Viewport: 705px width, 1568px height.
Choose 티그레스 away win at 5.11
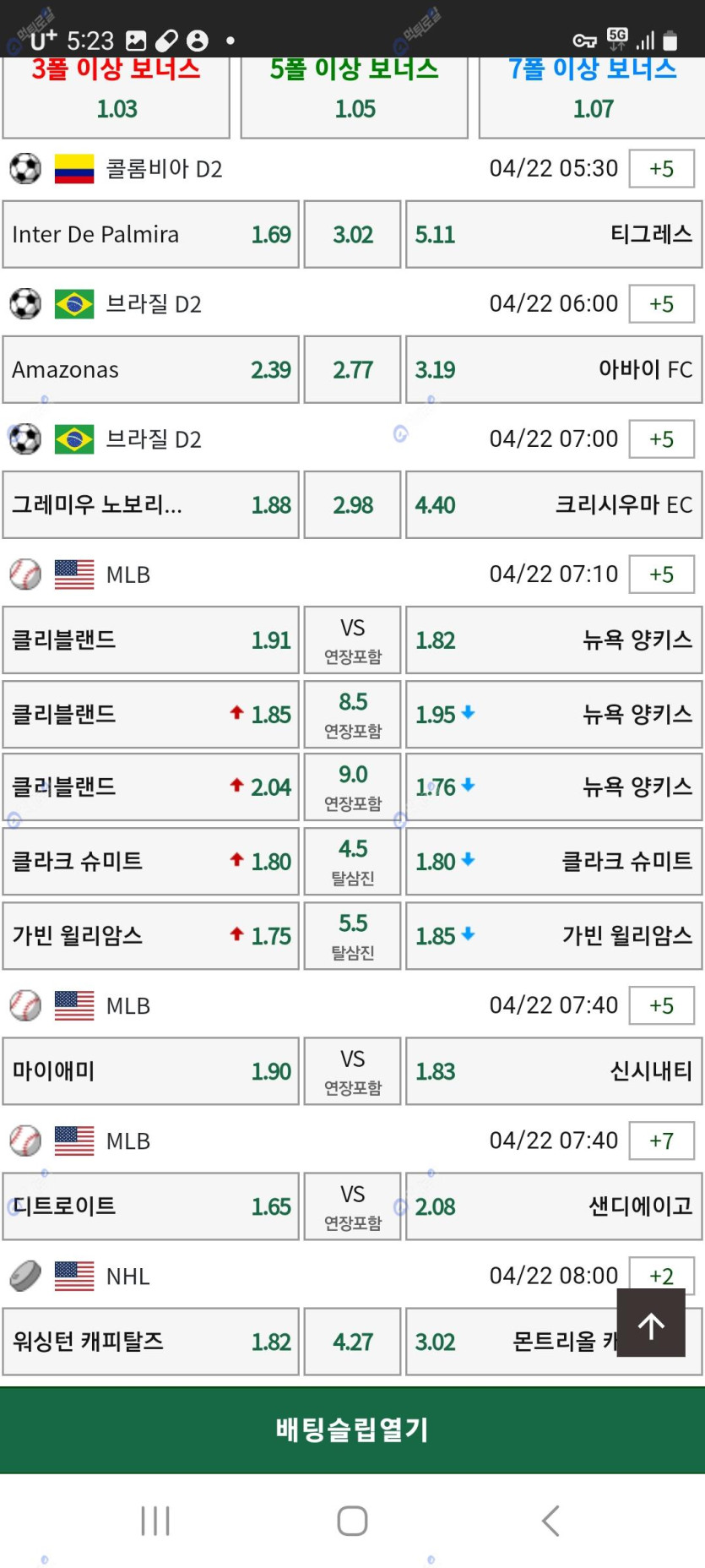[x=554, y=234]
